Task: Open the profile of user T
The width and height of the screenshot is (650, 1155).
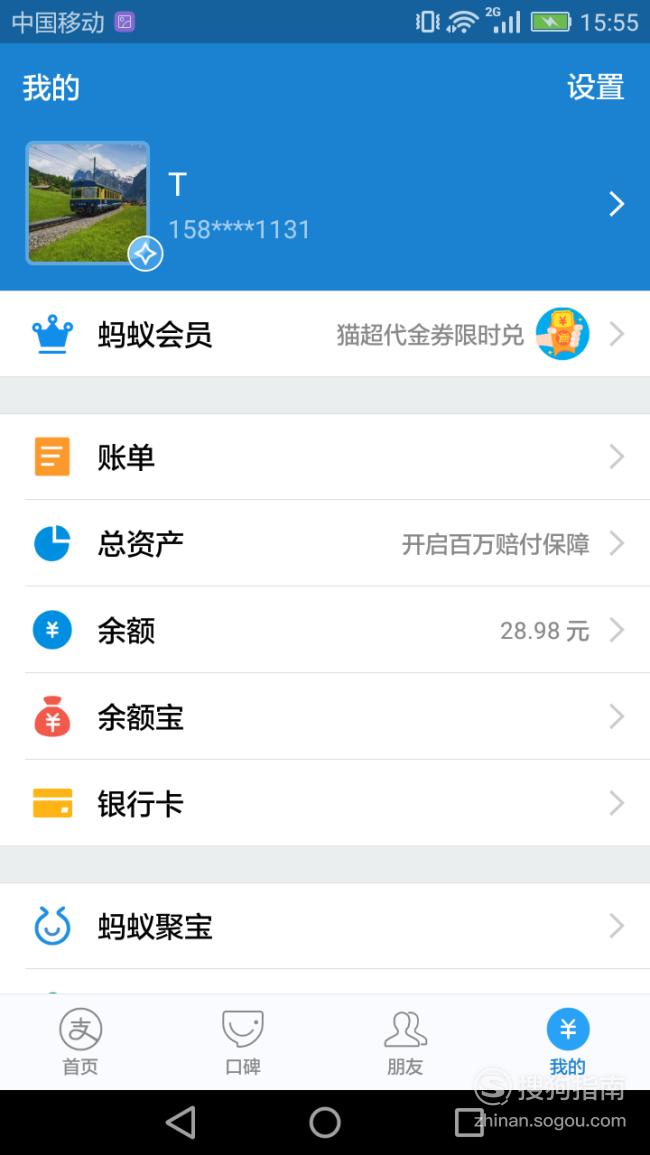Action: pos(325,204)
